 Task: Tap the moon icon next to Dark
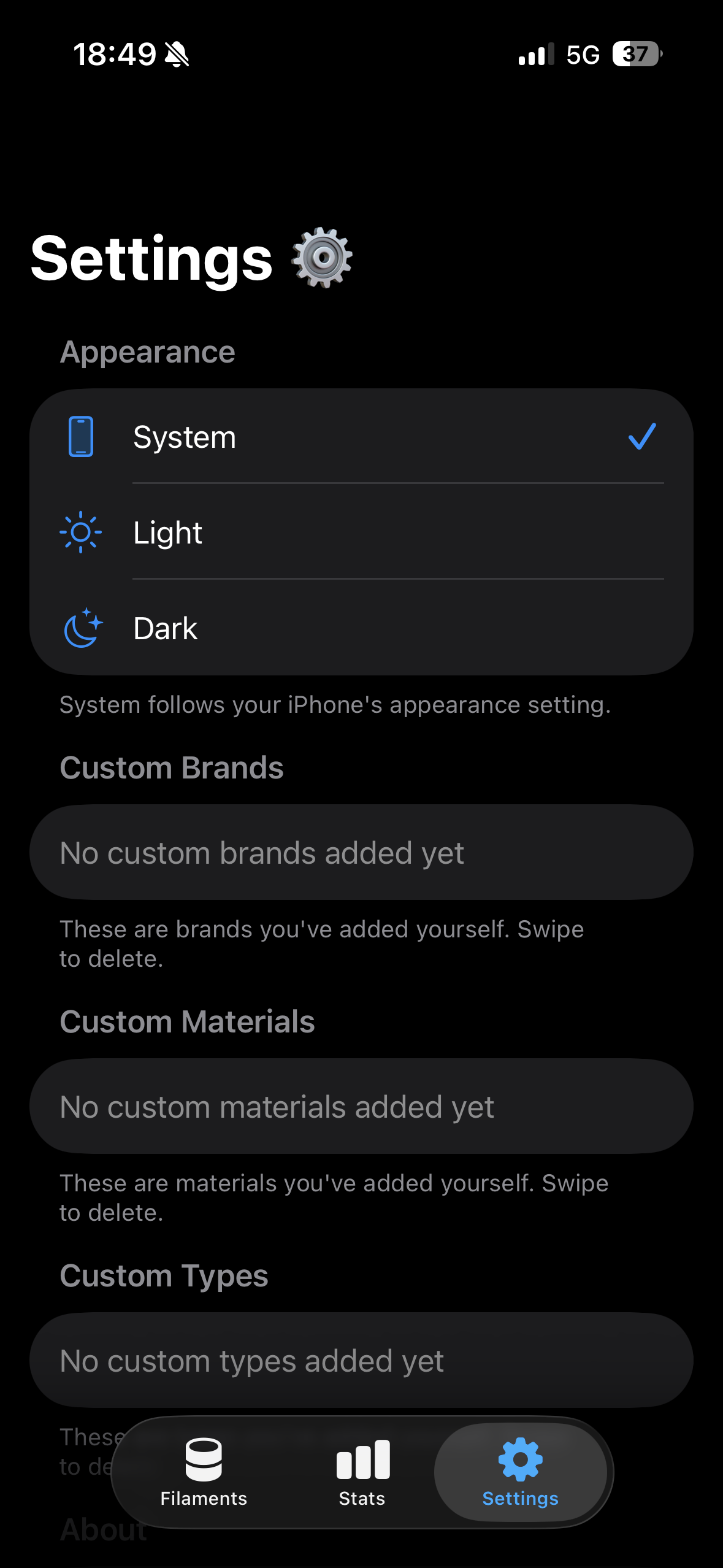tap(80, 627)
